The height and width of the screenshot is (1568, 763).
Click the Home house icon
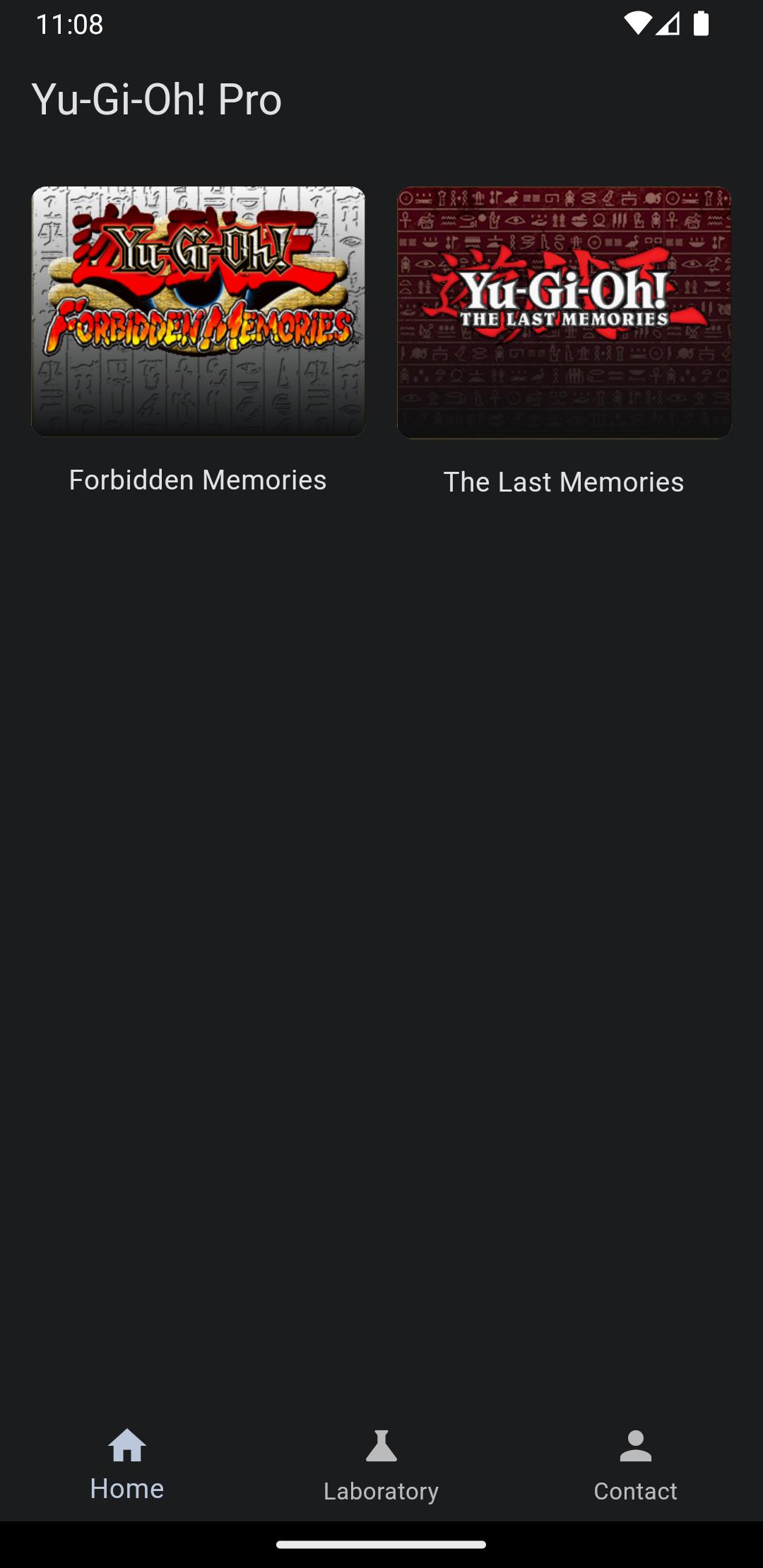127,1445
